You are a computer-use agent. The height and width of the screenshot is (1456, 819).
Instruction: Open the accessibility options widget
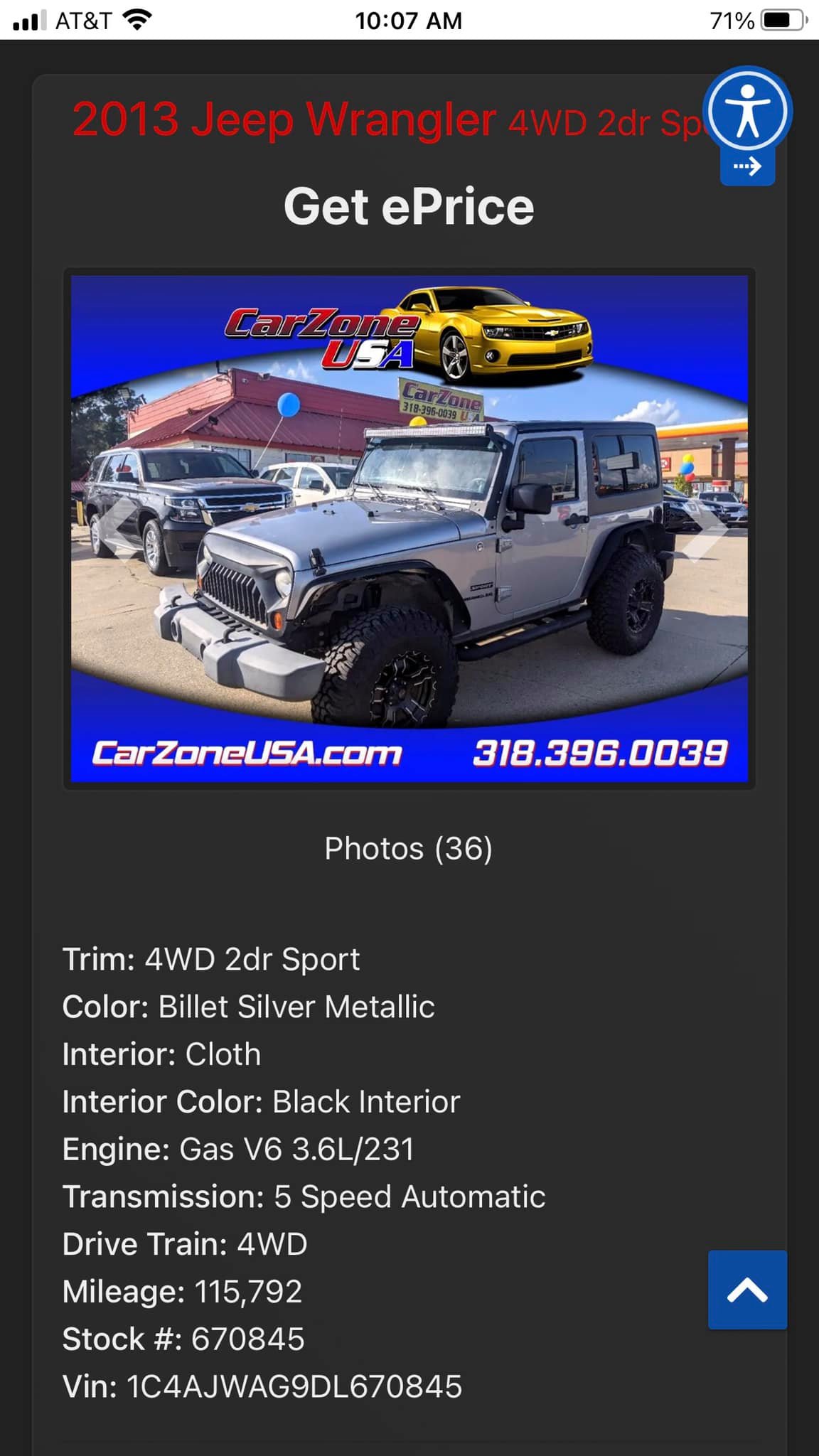coord(747,111)
